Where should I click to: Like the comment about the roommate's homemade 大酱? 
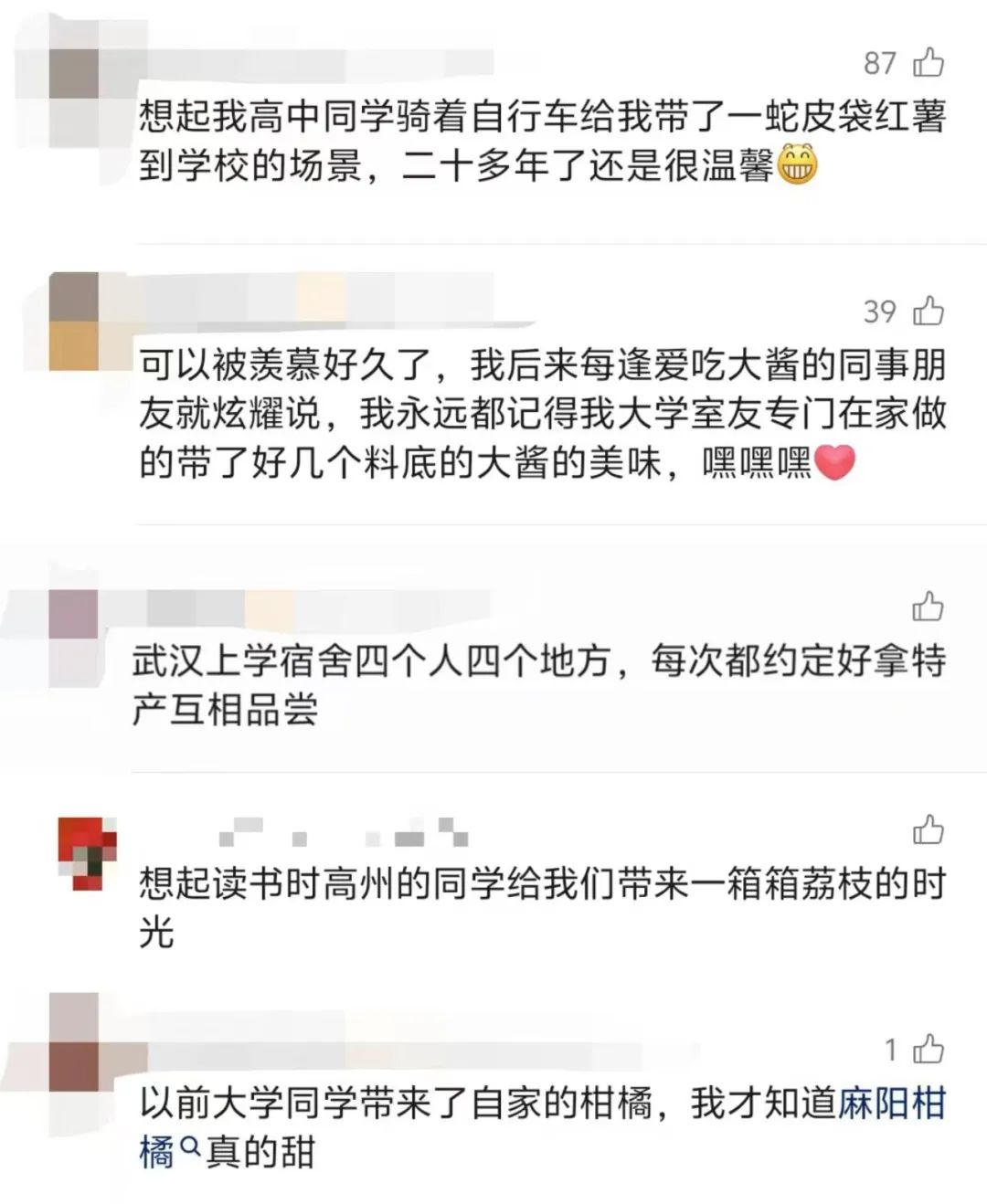tap(929, 311)
